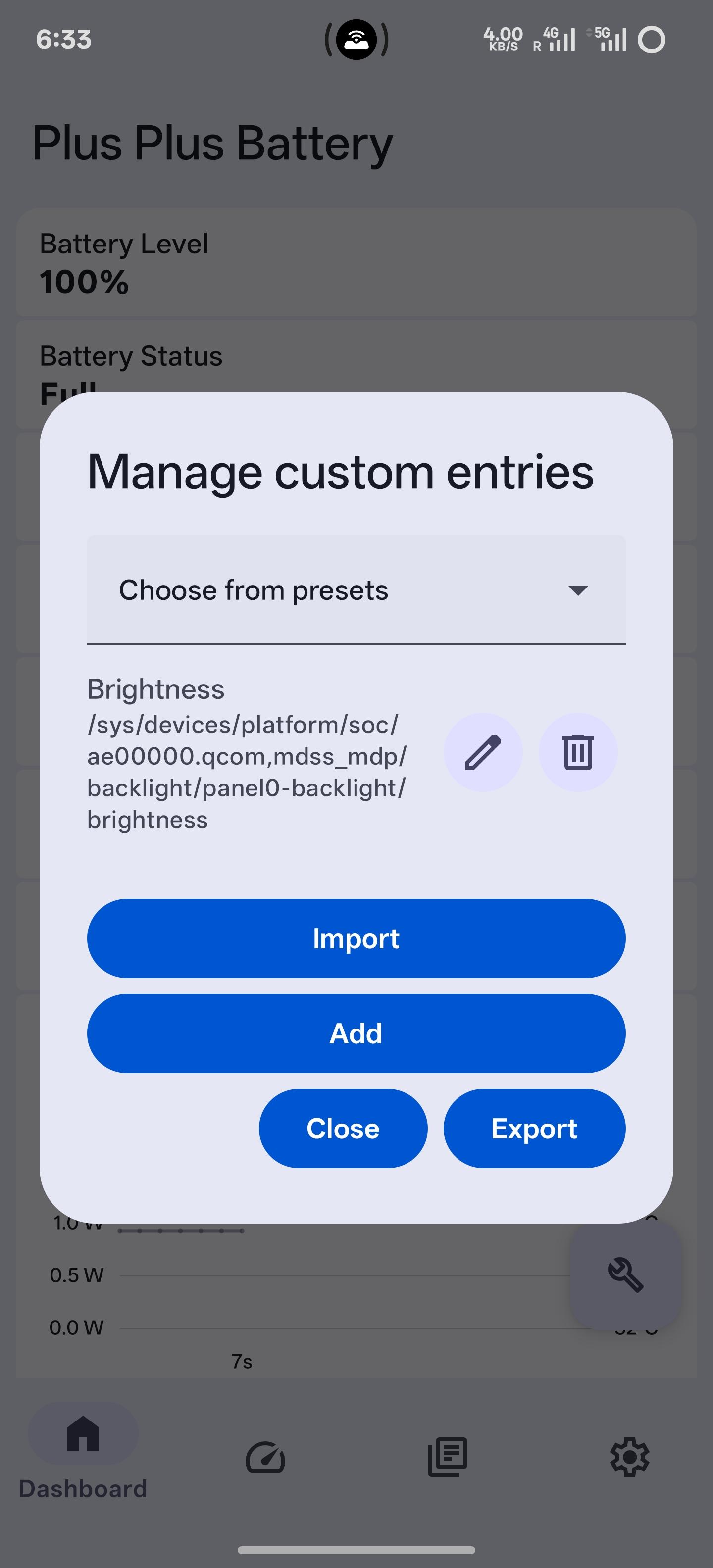Delete the Brightness custom entry
Screen dimensions: 713x1568
[x=578, y=752]
